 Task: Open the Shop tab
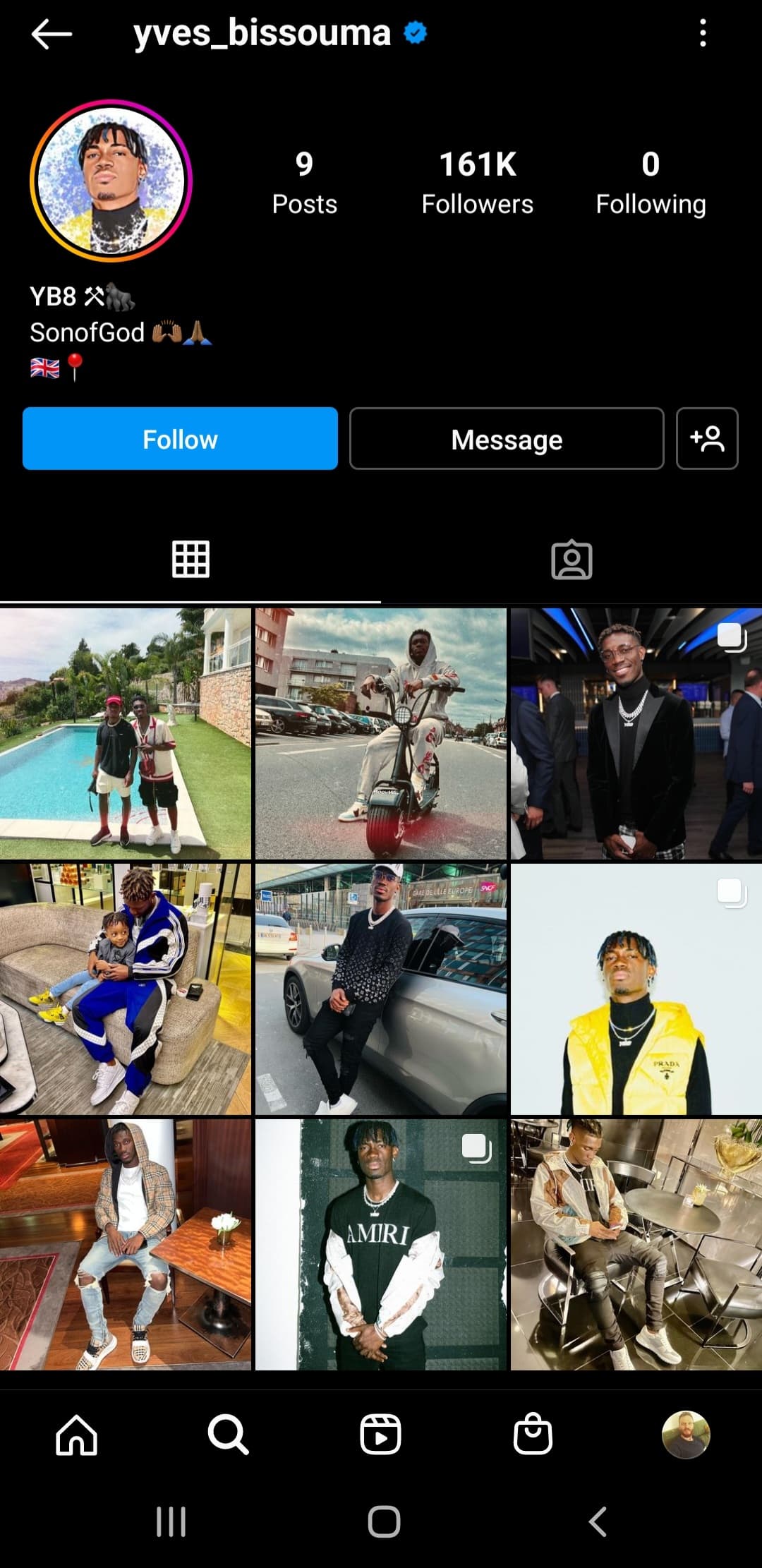533,1435
